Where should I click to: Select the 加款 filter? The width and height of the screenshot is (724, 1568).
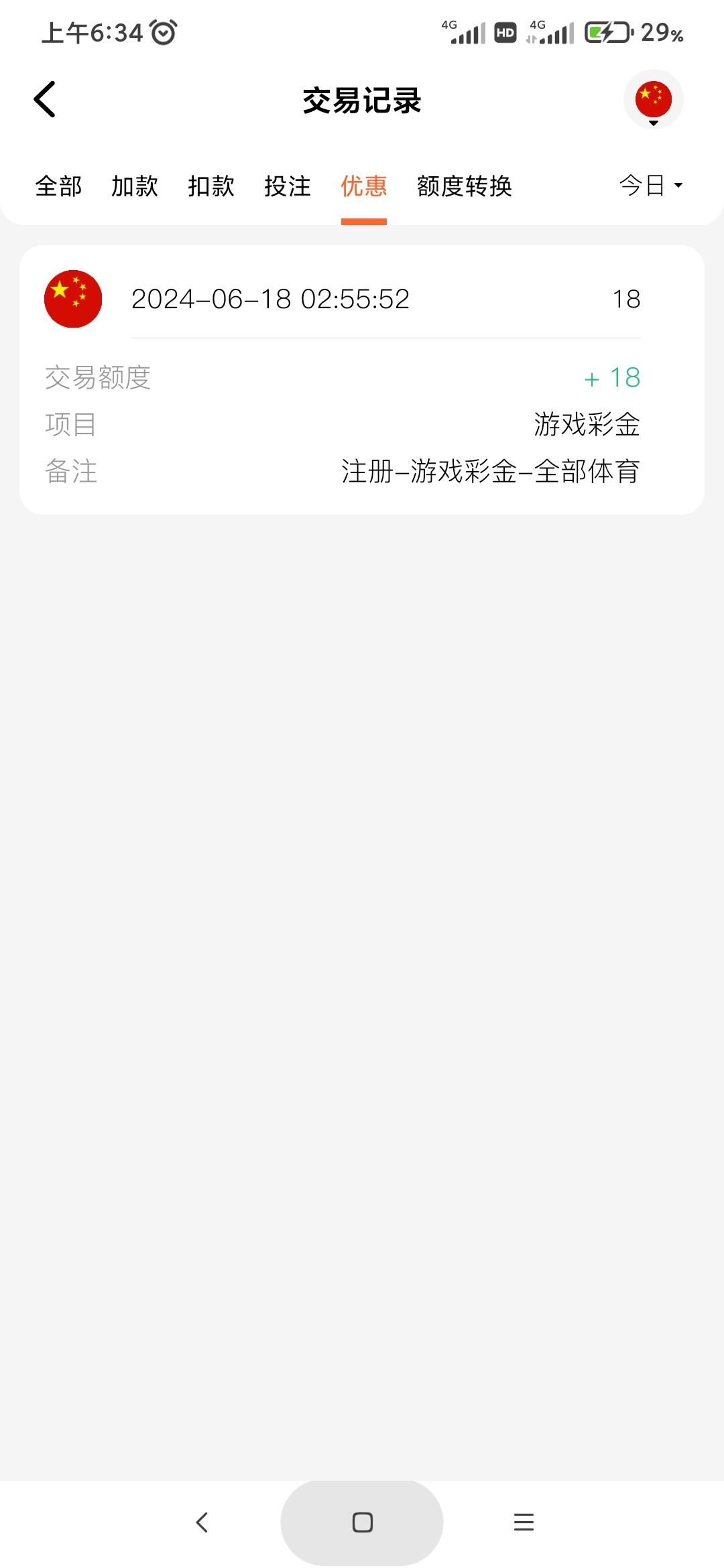133,187
